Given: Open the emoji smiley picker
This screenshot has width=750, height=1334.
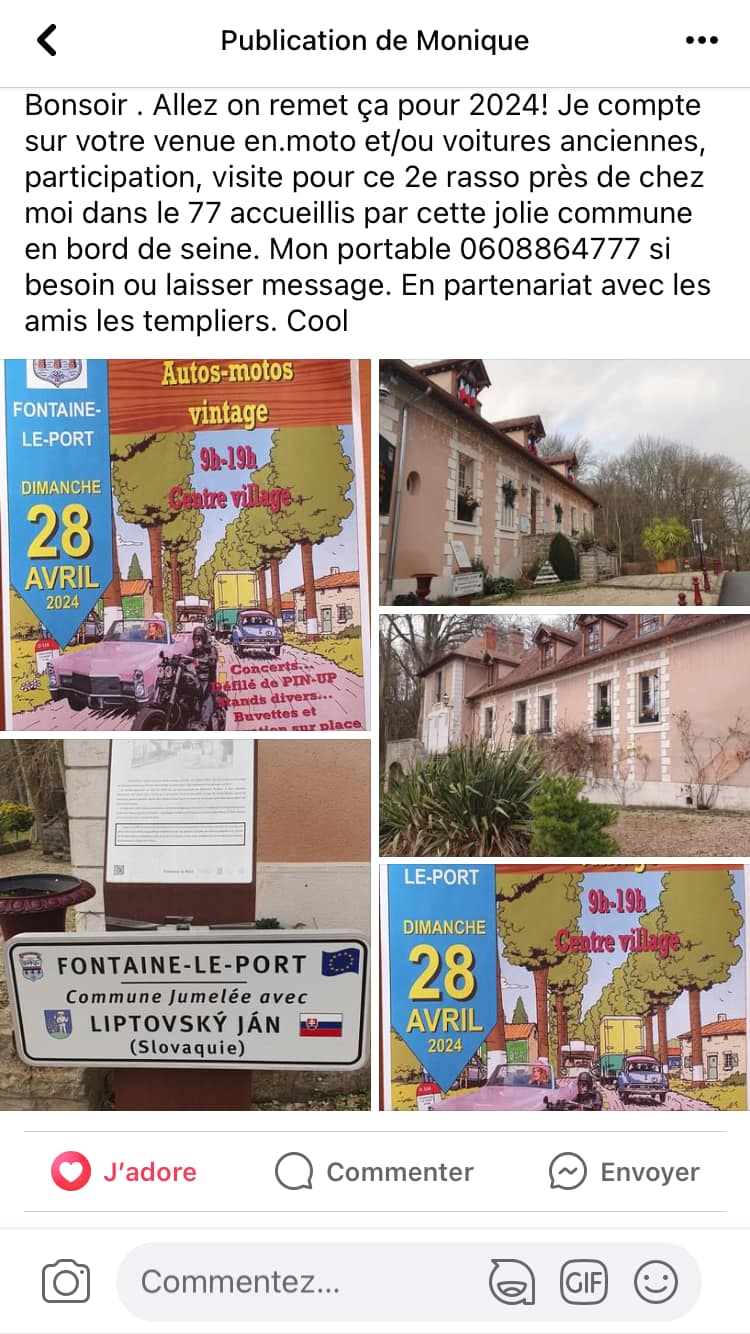Looking at the screenshot, I should click(656, 1282).
